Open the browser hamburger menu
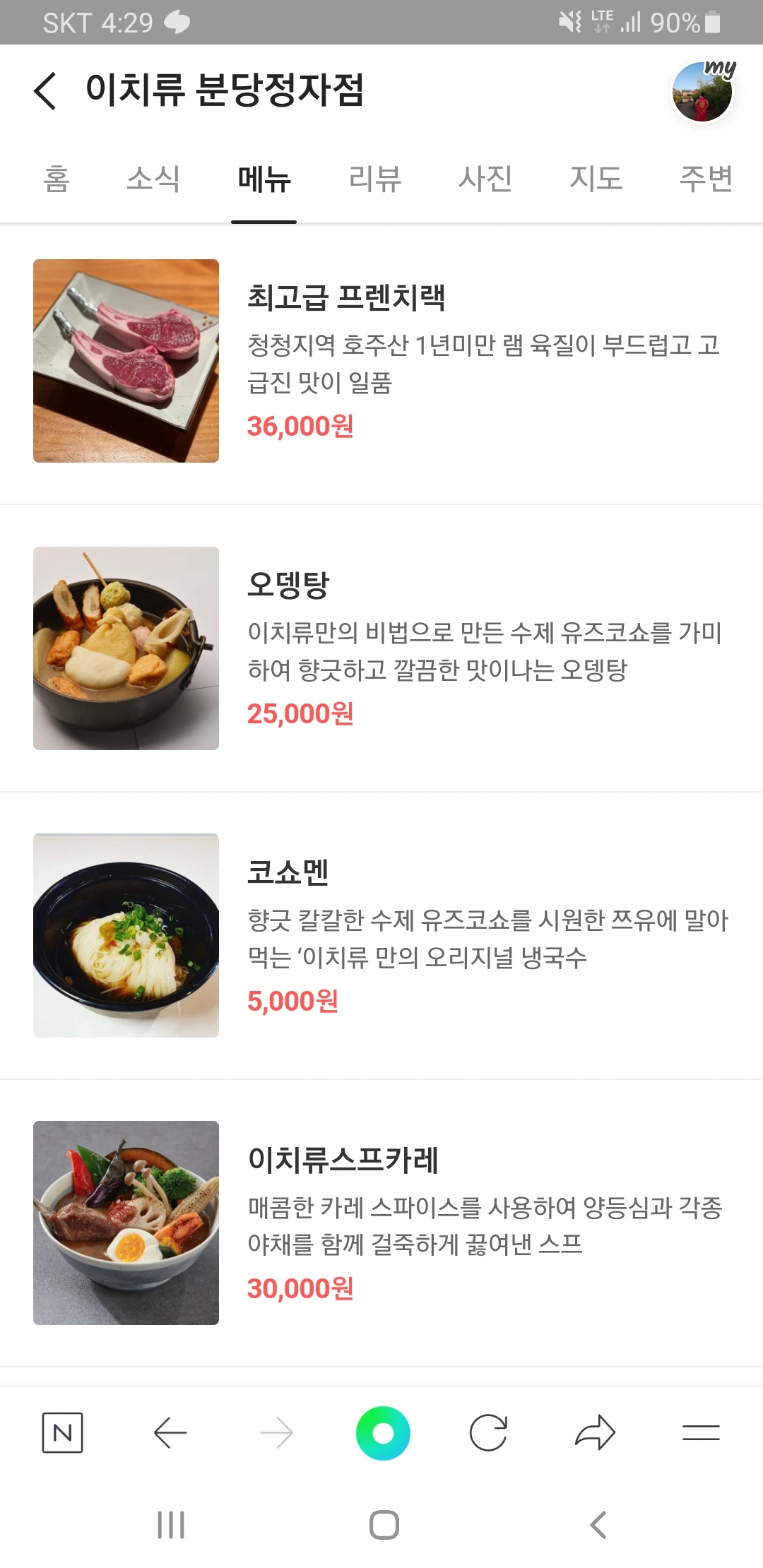Image resolution: width=763 pixels, height=1568 pixels. [701, 1433]
